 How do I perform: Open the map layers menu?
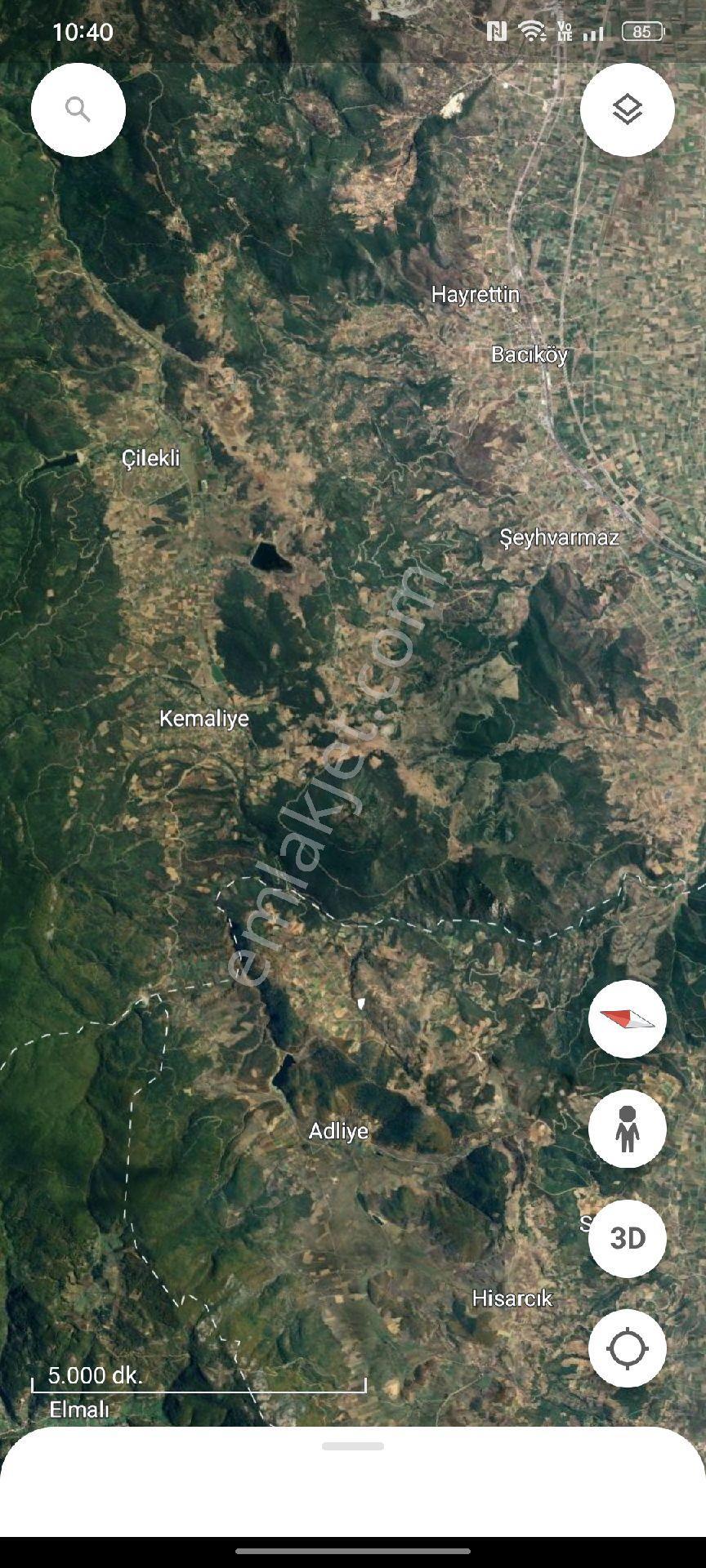point(628,109)
